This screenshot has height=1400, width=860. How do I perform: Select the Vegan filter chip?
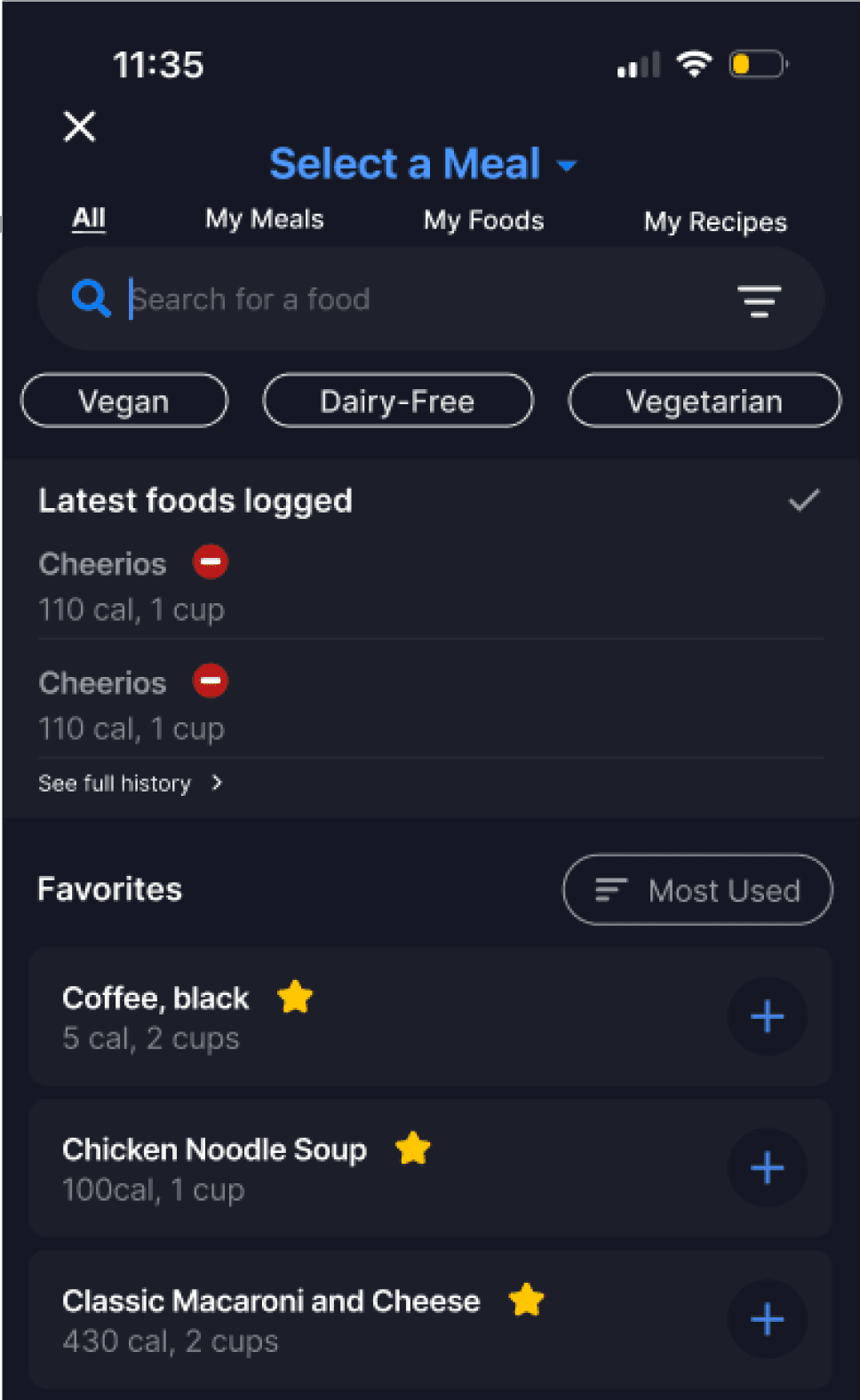coord(124,402)
